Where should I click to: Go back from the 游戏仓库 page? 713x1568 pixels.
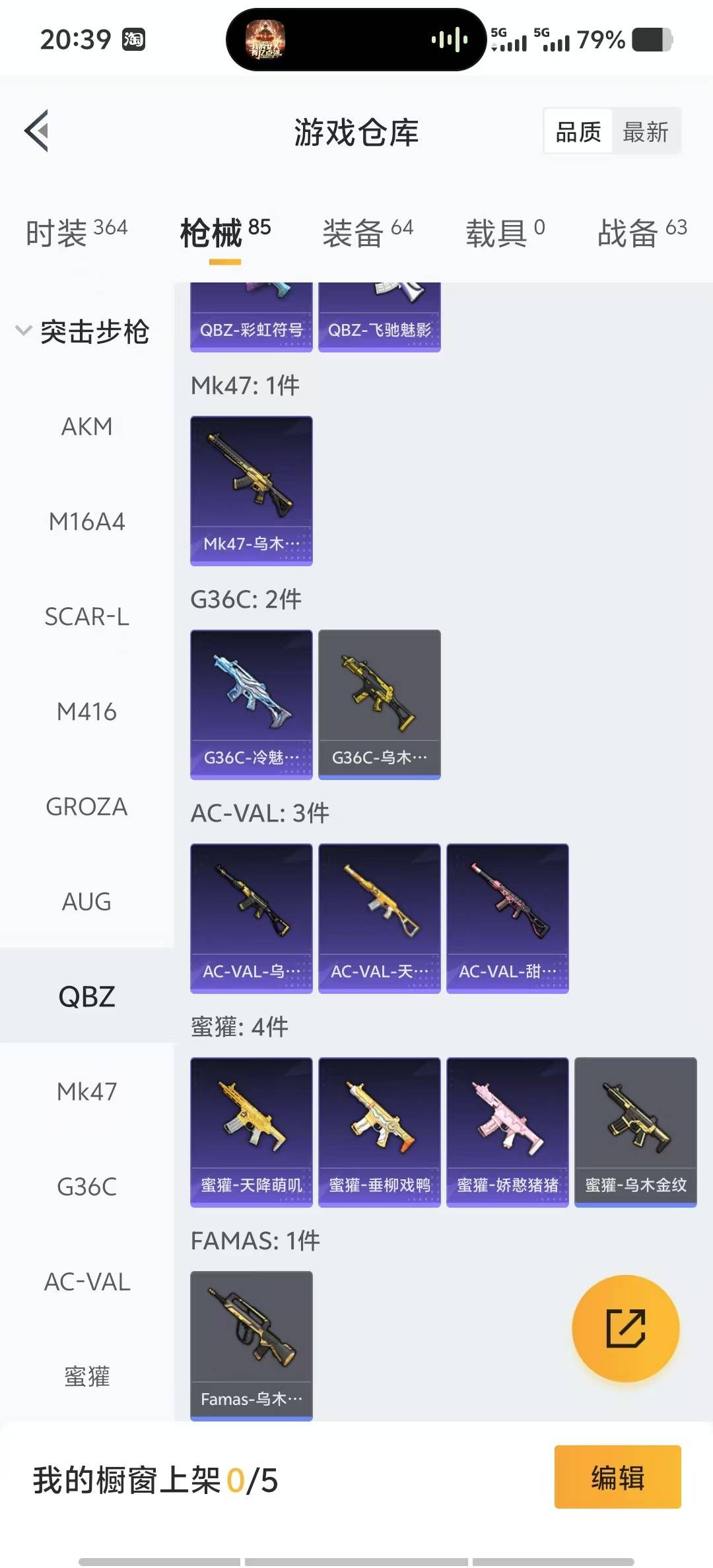(x=37, y=131)
